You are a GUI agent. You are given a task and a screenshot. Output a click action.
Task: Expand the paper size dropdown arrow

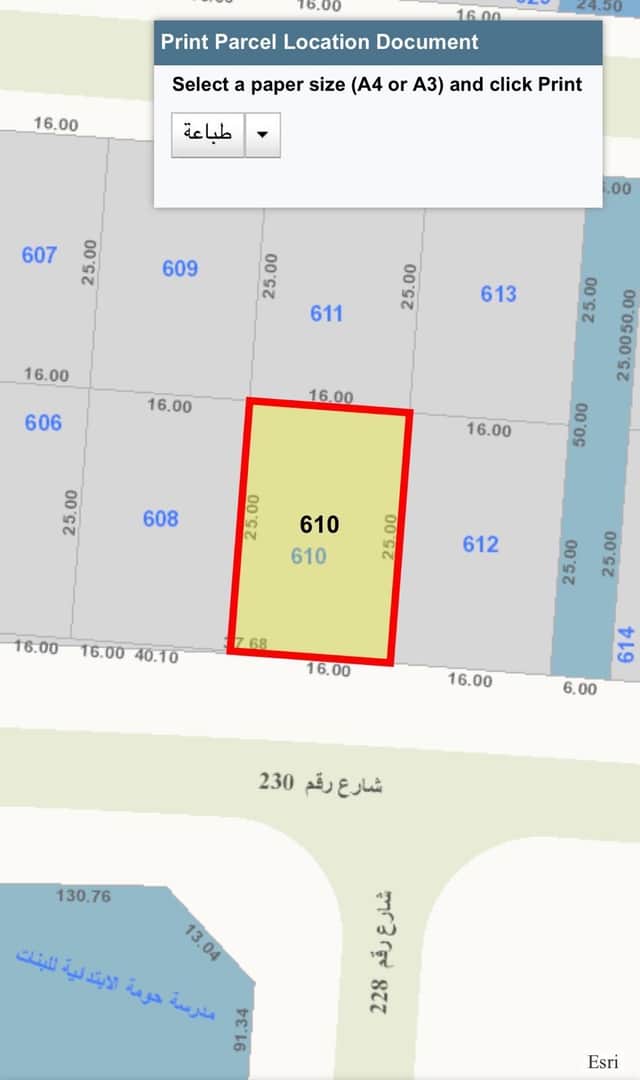263,135
